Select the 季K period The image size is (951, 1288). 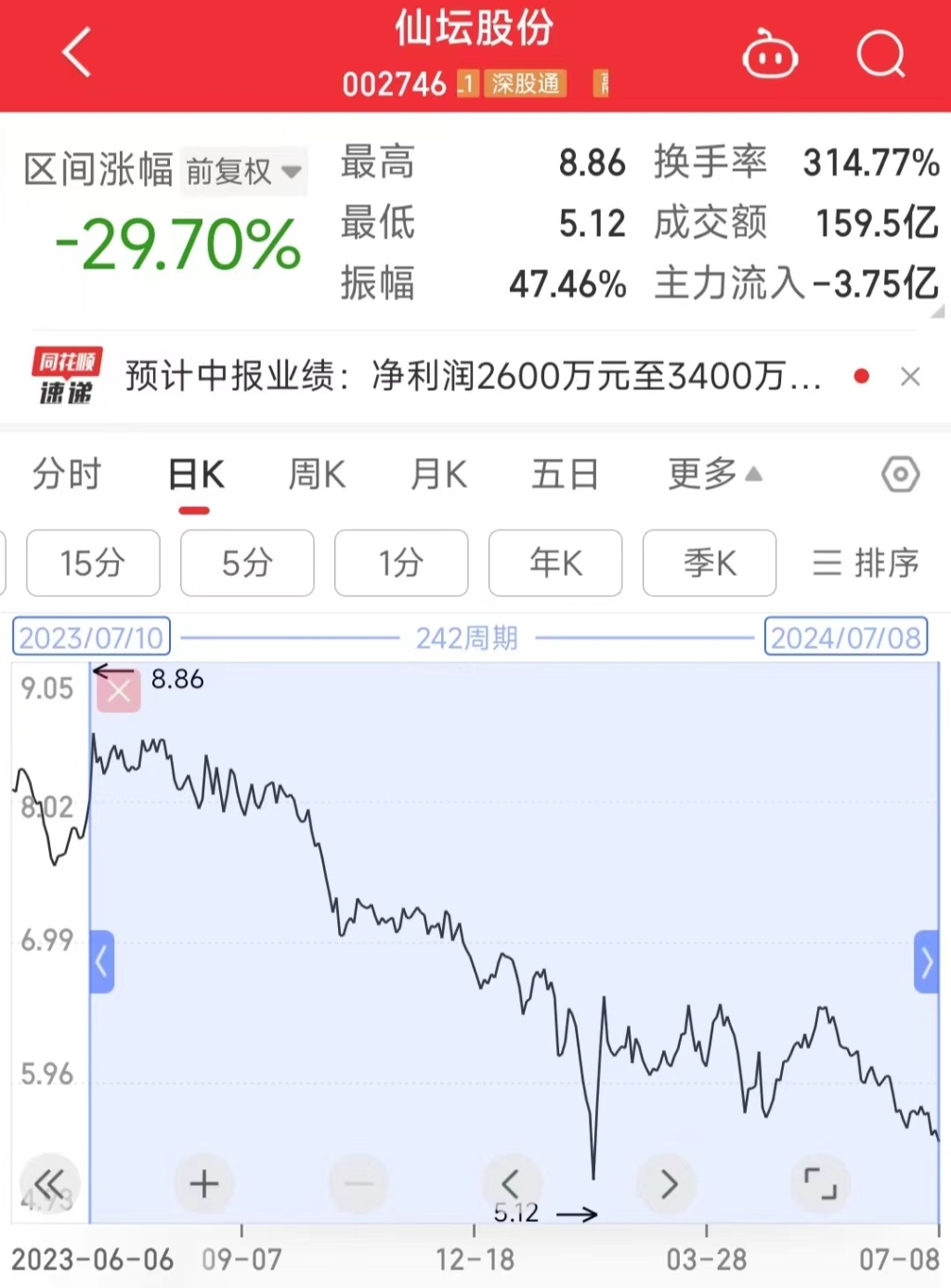[710, 563]
